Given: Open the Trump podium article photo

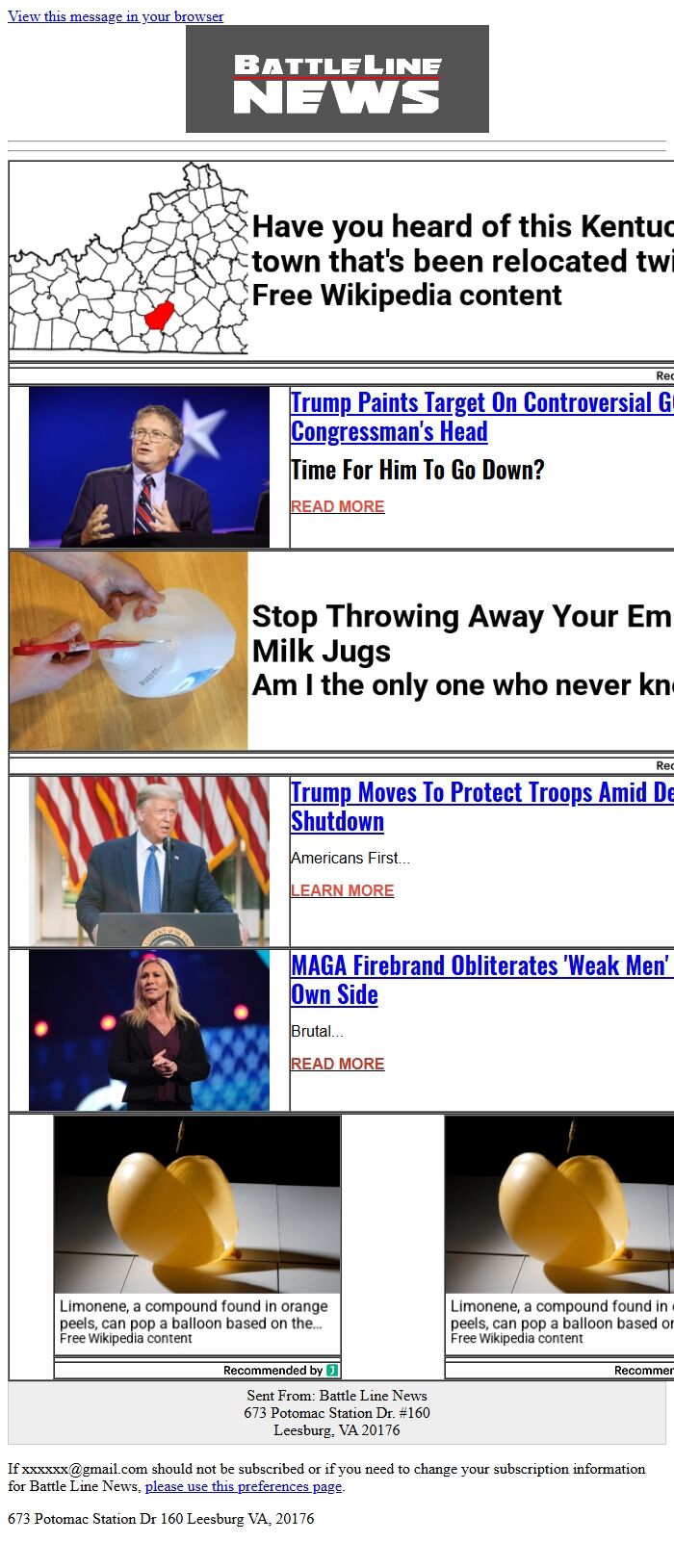Looking at the screenshot, I should (149, 861).
